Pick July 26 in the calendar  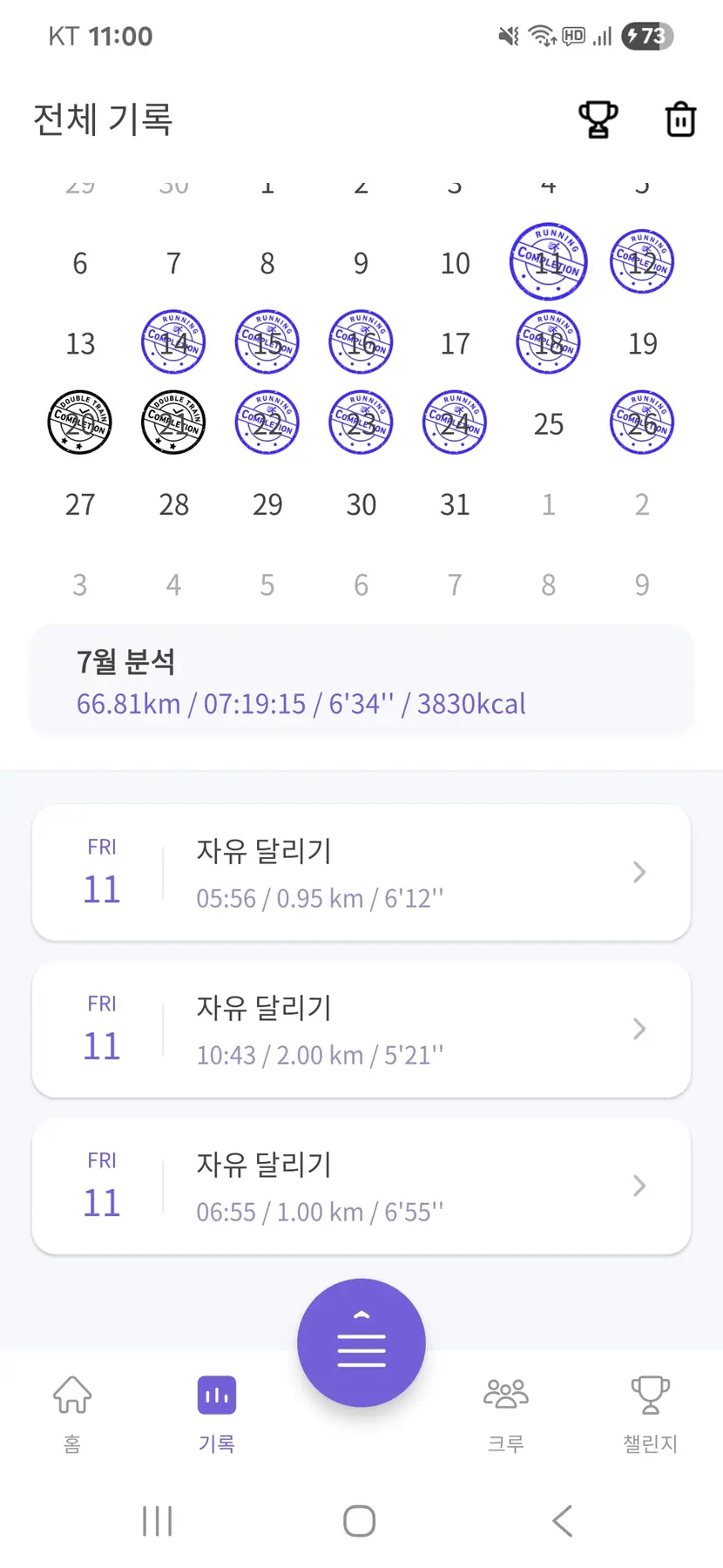pyautogui.click(x=642, y=423)
